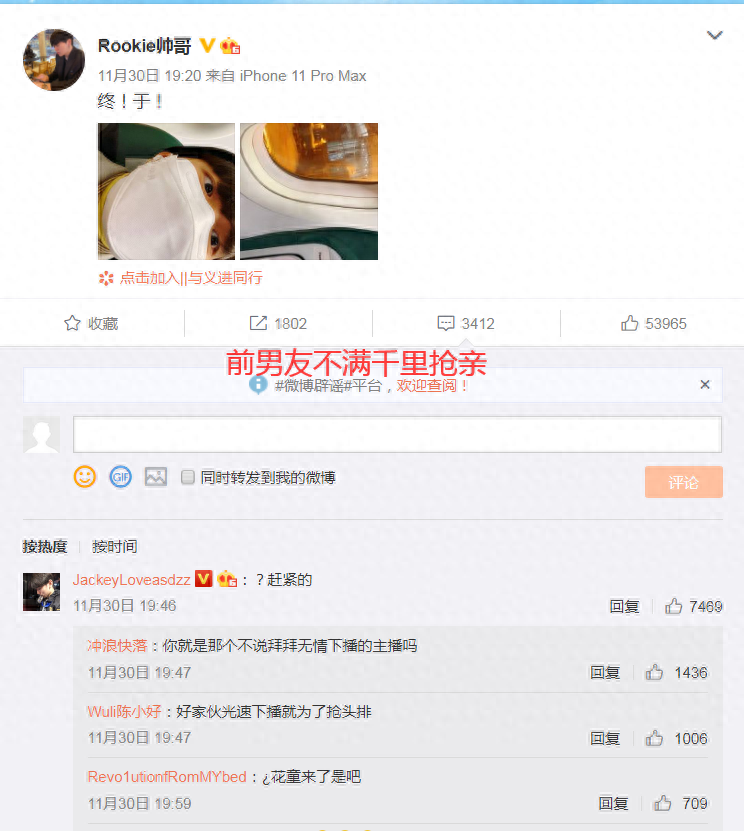Like the post with 53965 likes

click(653, 323)
